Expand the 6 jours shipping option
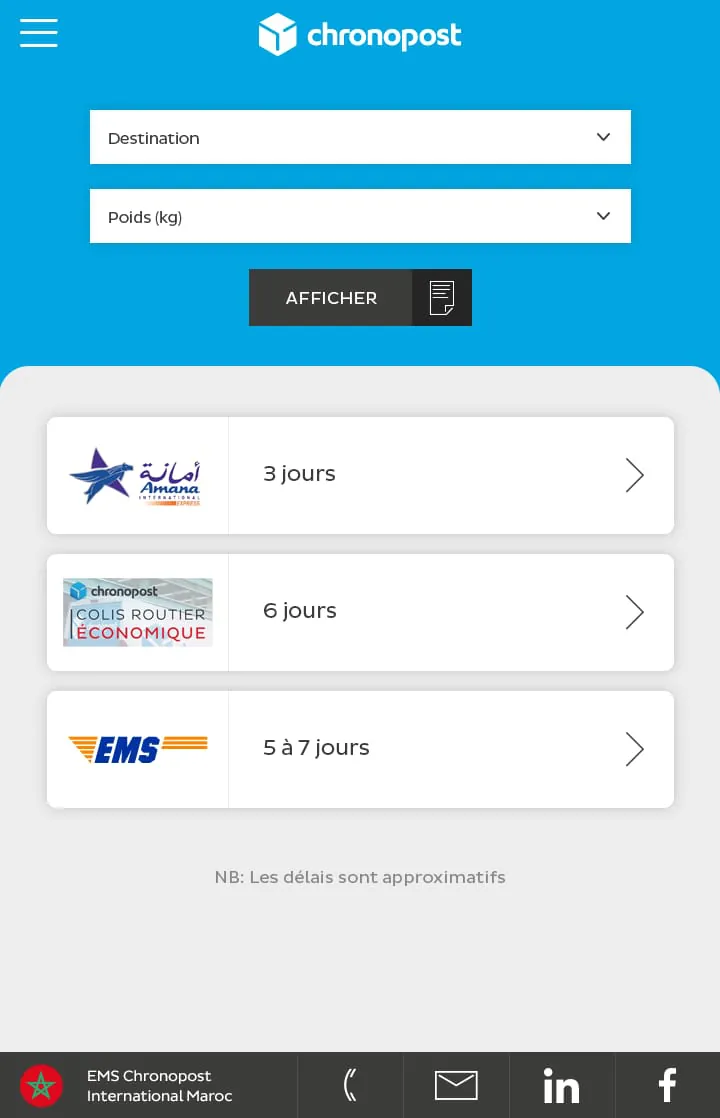This screenshot has height=1118, width=720. pyautogui.click(x=634, y=612)
